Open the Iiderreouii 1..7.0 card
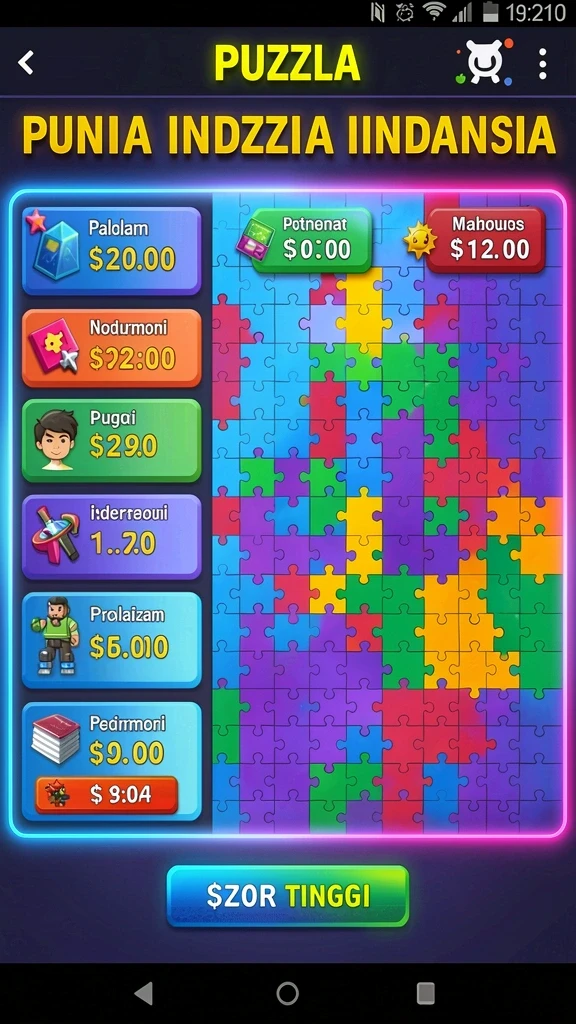Image resolution: width=576 pixels, height=1024 pixels. (111, 537)
